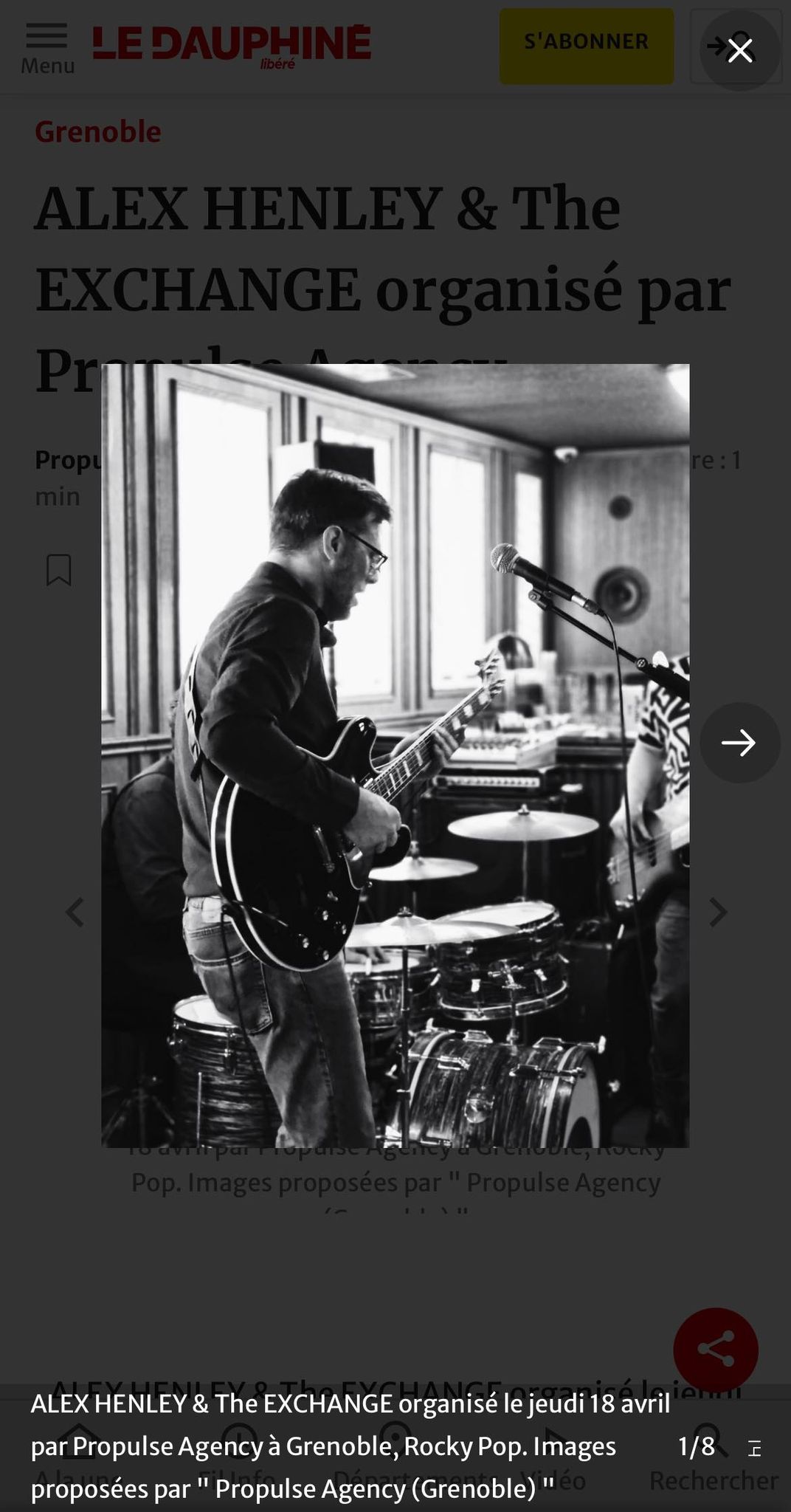
Task: Collapse the photo caption
Action: (754, 1448)
